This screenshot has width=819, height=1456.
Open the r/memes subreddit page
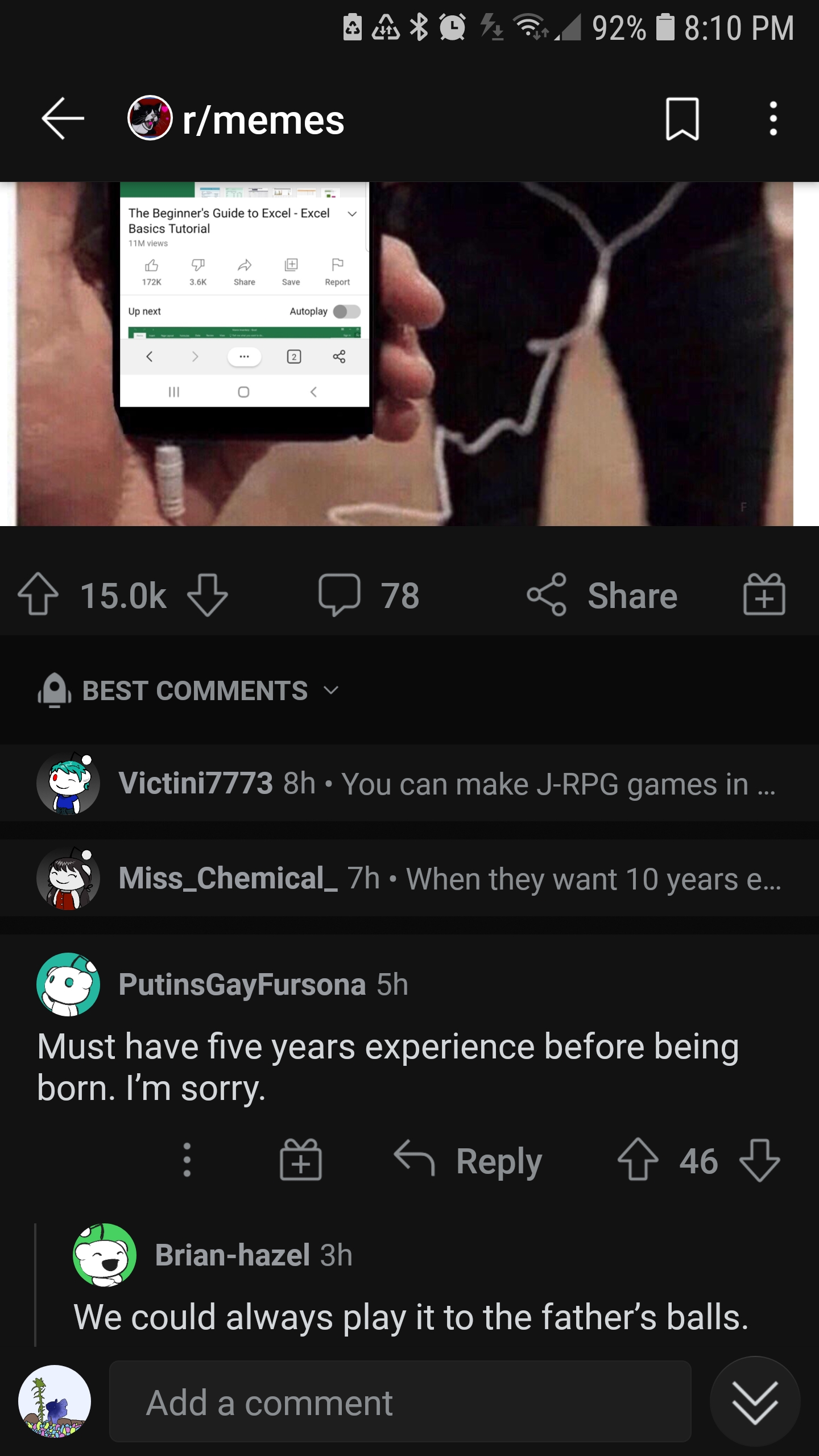click(x=263, y=121)
